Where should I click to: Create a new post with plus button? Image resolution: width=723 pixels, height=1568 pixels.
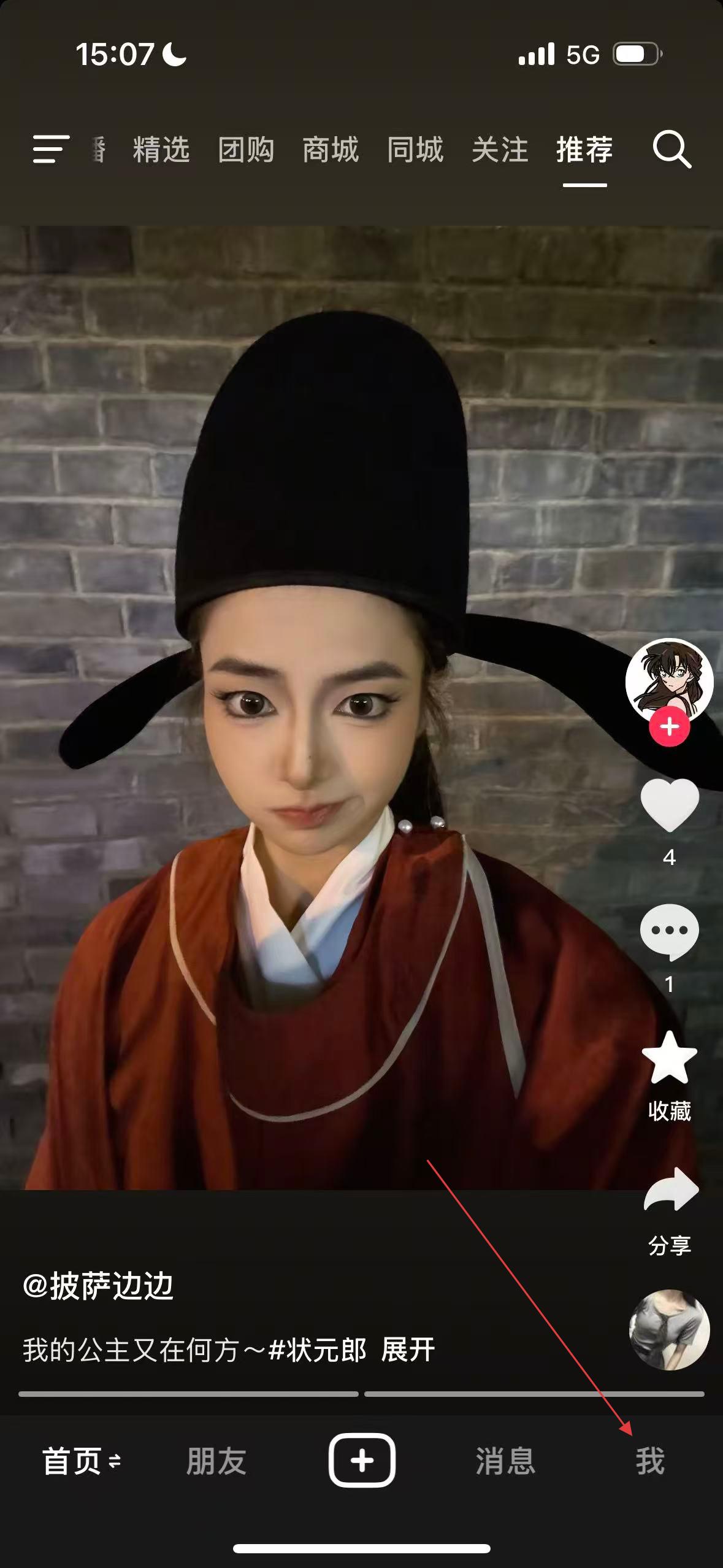[x=362, y=1461]
